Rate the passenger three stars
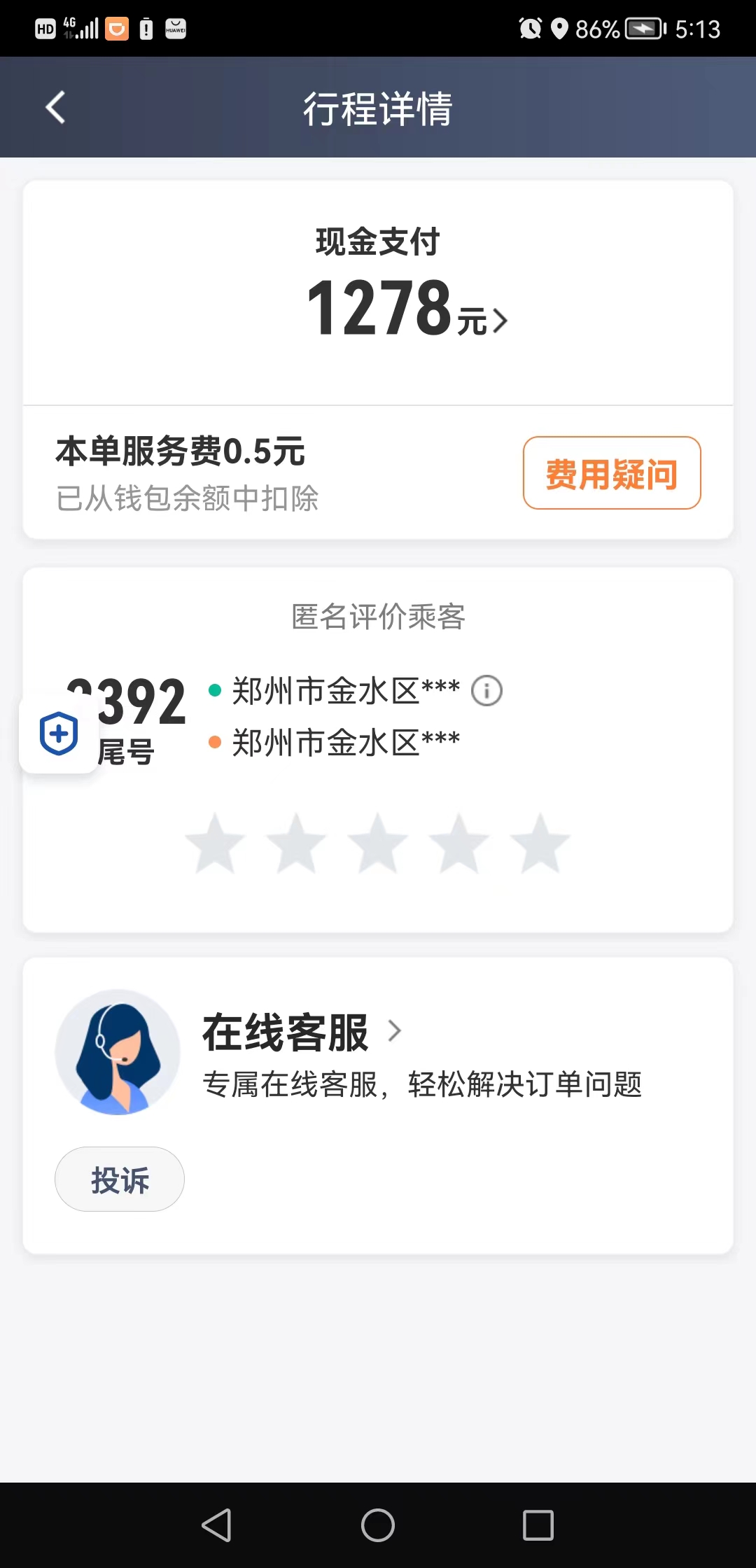 point(378,843)
